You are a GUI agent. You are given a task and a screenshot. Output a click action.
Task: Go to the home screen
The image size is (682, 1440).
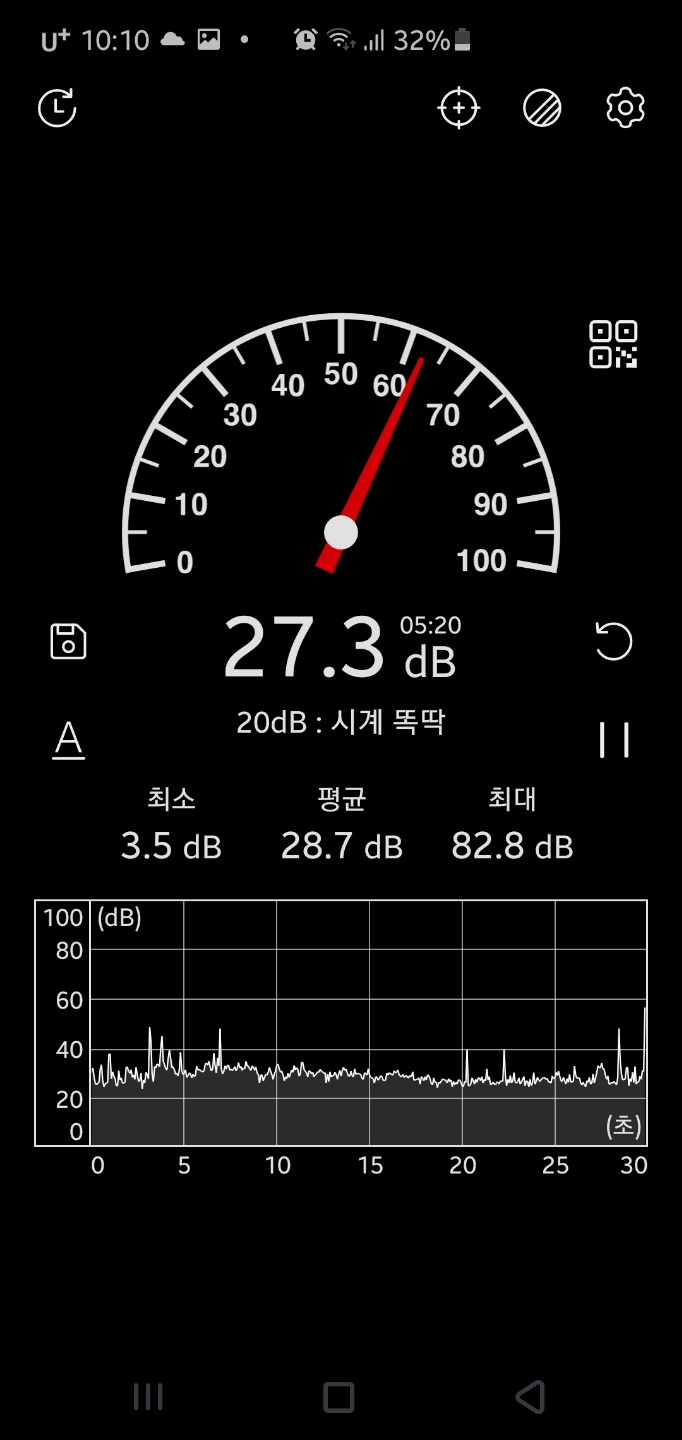coord(339,1396)
